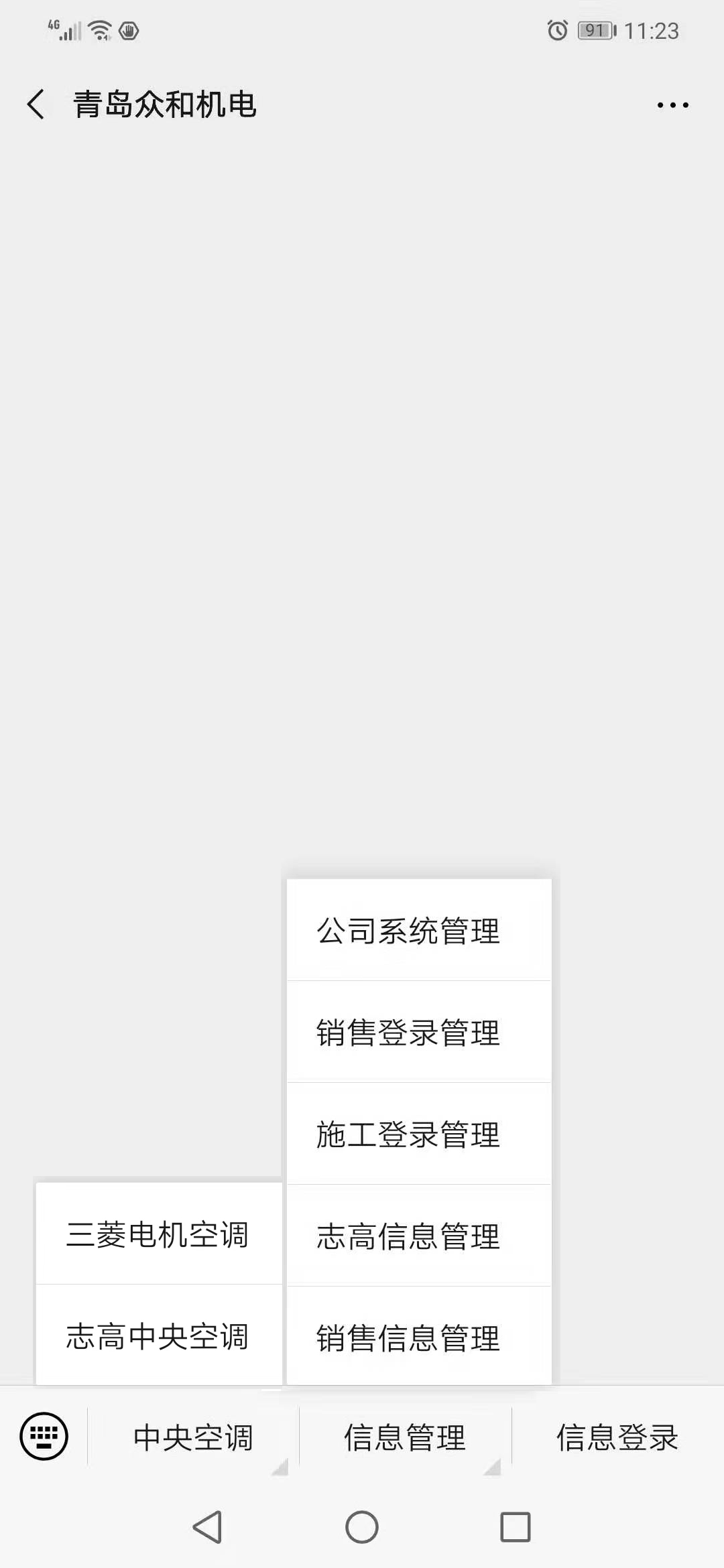Open 三菱电机空调 item
This screenshot has width=724, height=1568.
click(x=159, y=1234)
